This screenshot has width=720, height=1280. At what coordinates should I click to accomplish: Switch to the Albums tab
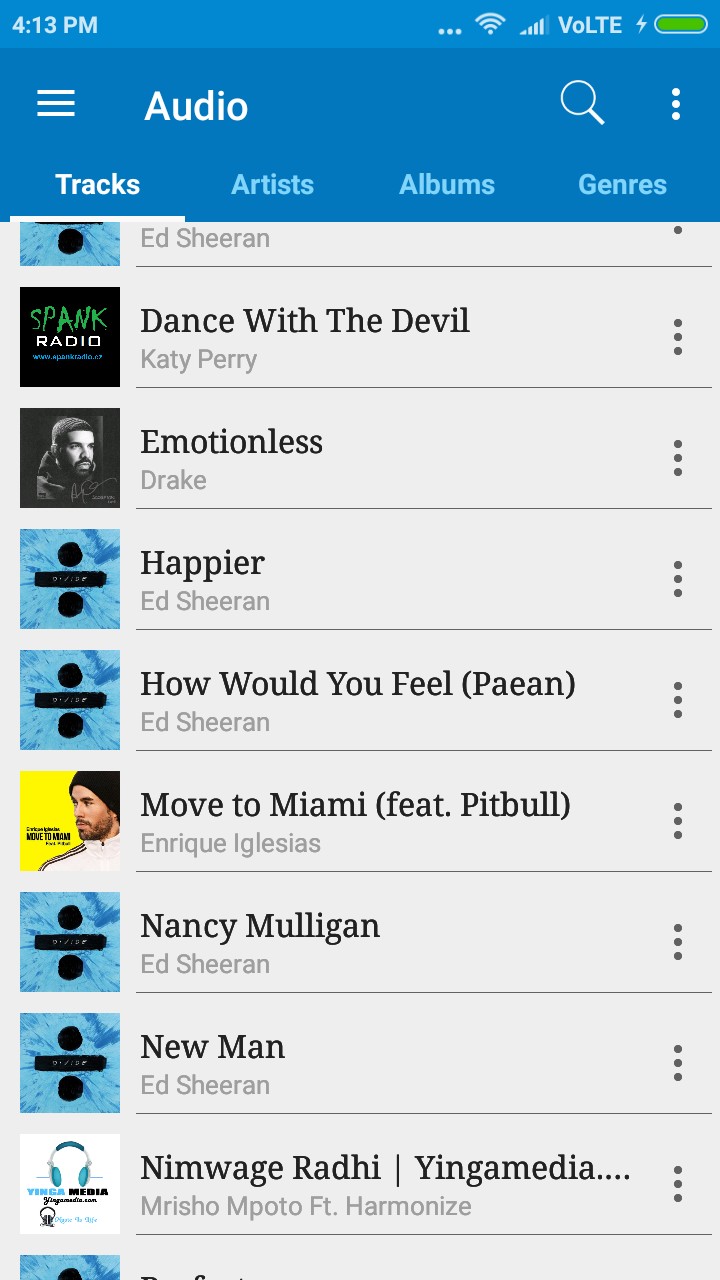[447, 184]
